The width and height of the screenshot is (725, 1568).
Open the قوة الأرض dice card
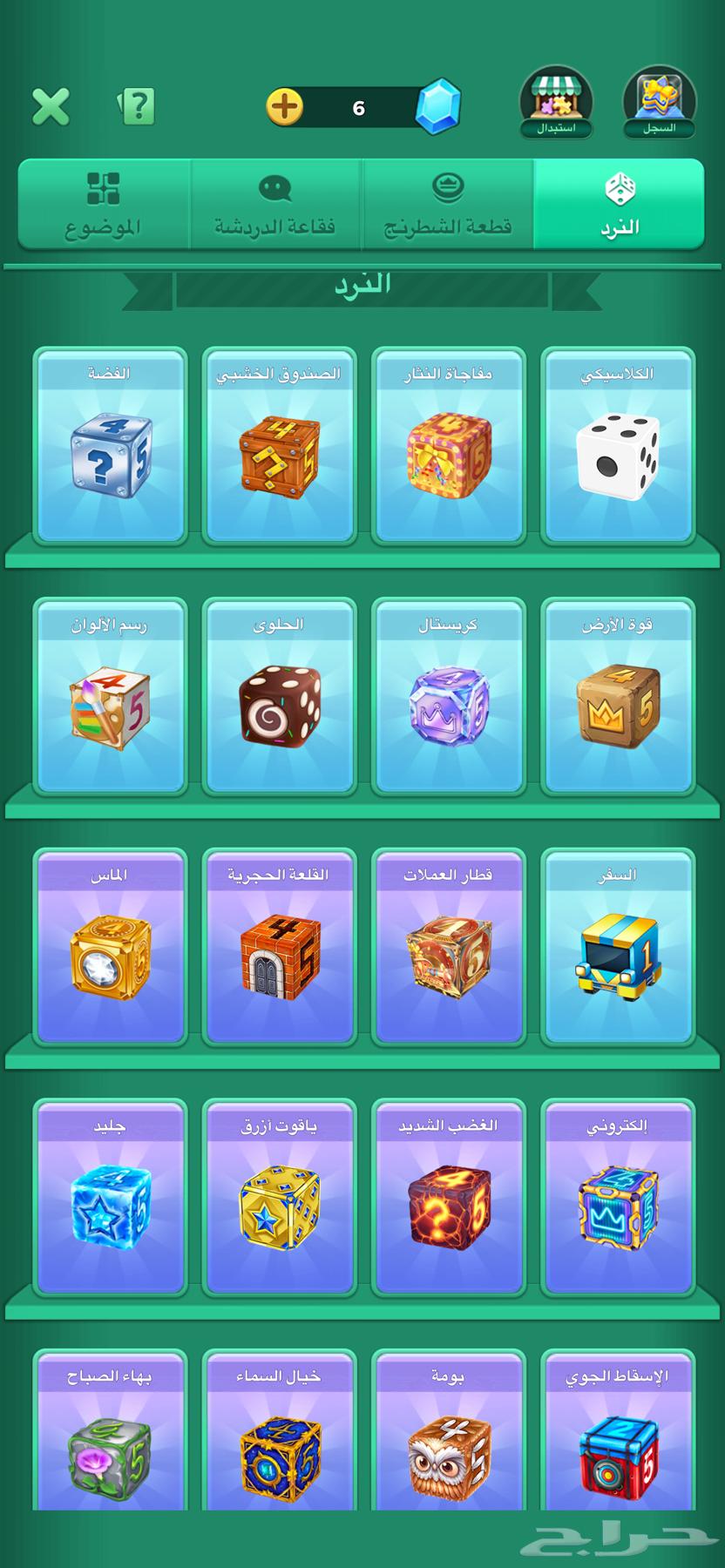[617, 697]
